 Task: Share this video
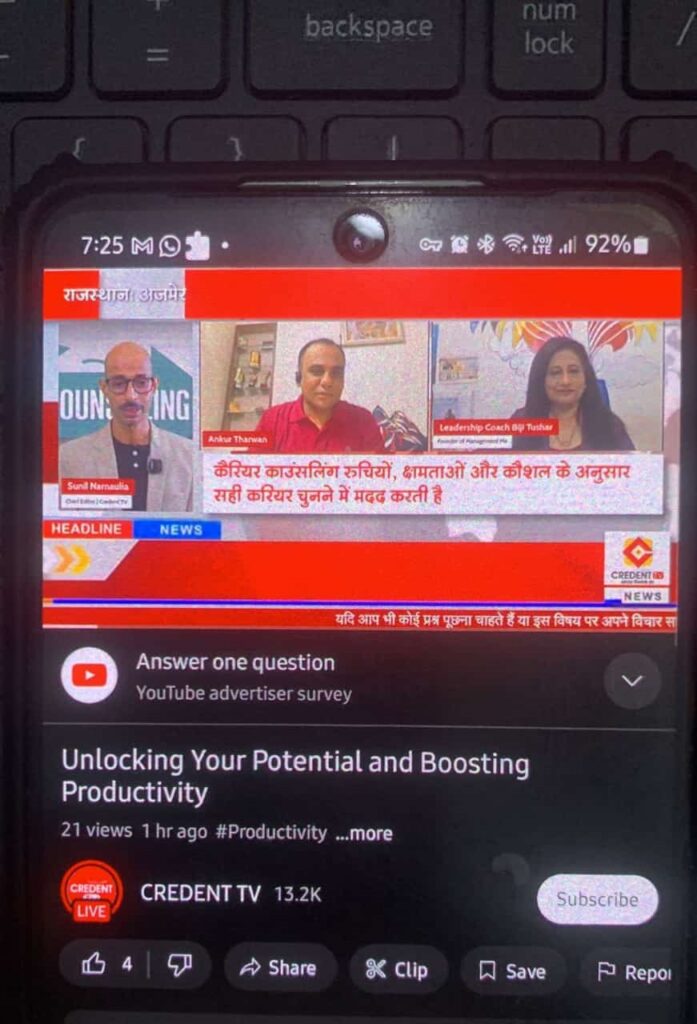click(x=279, y=968)
